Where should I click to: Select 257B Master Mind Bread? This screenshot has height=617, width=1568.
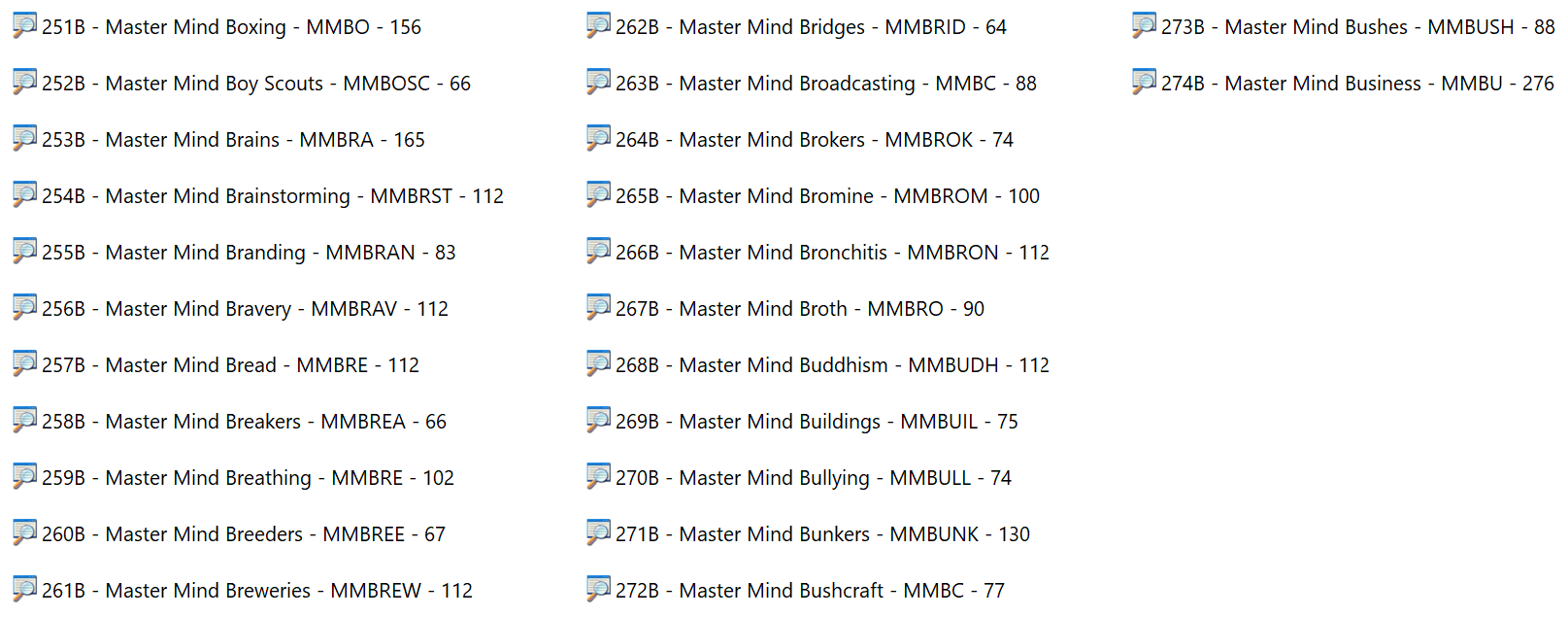[230, 365]
